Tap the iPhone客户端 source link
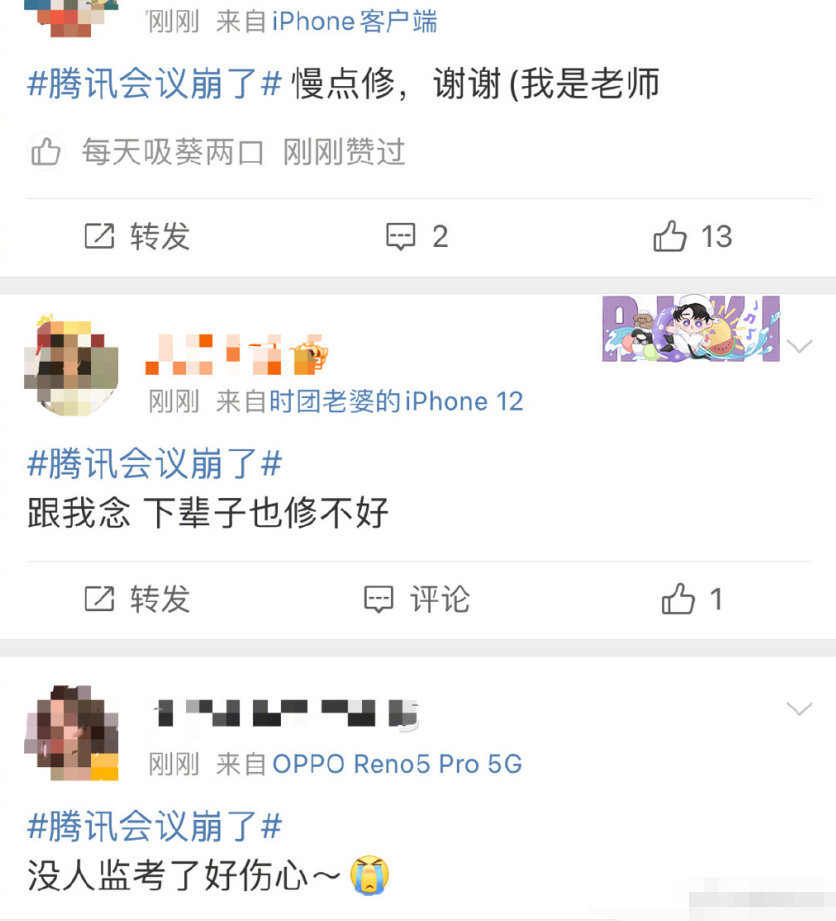836x921 pixels. coord(354,21)
